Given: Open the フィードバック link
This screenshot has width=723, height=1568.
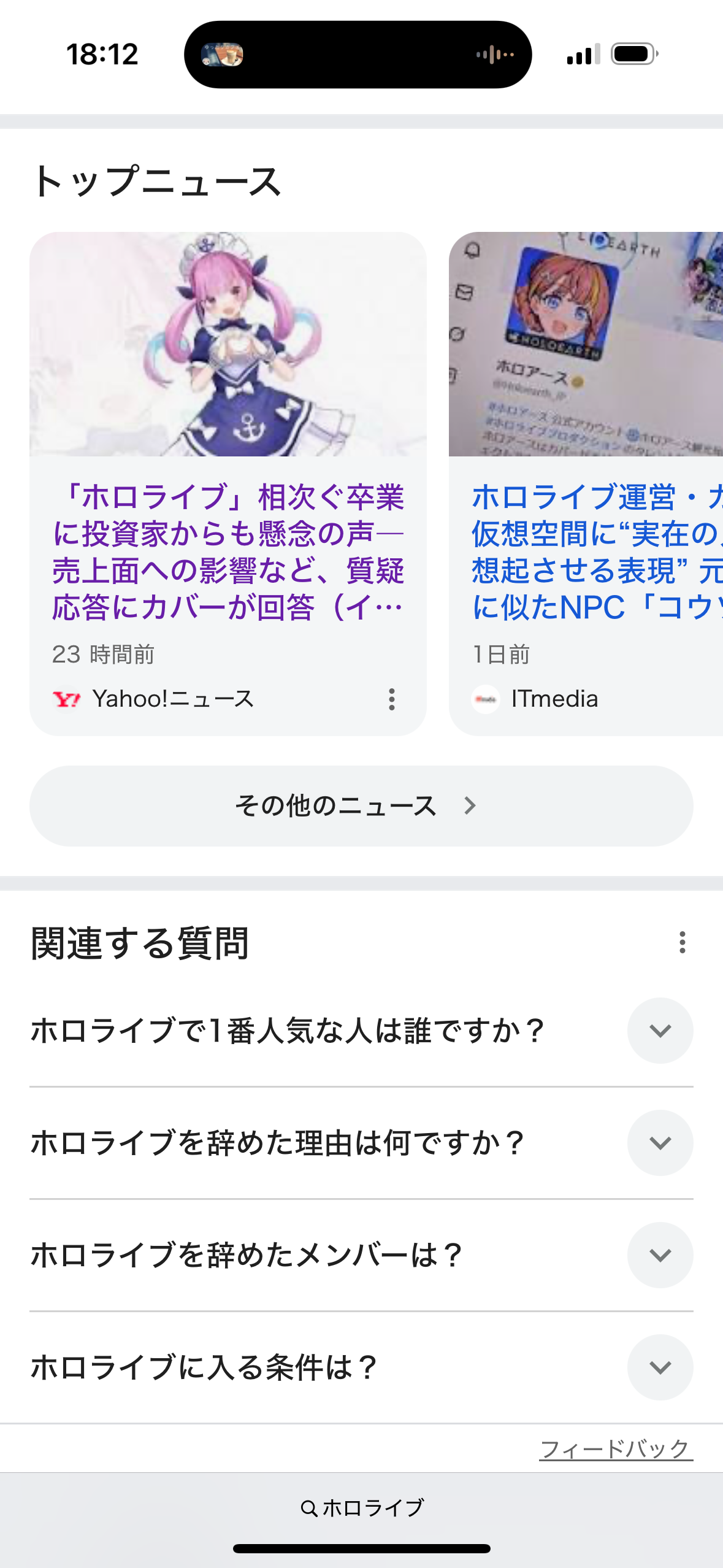Looking at the screenshot, I should pyautogui.click(x=616, y=1449).
